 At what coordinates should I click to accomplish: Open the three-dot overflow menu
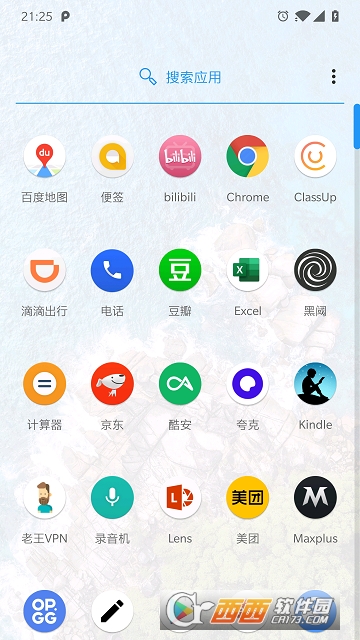[x=334, y=77]
